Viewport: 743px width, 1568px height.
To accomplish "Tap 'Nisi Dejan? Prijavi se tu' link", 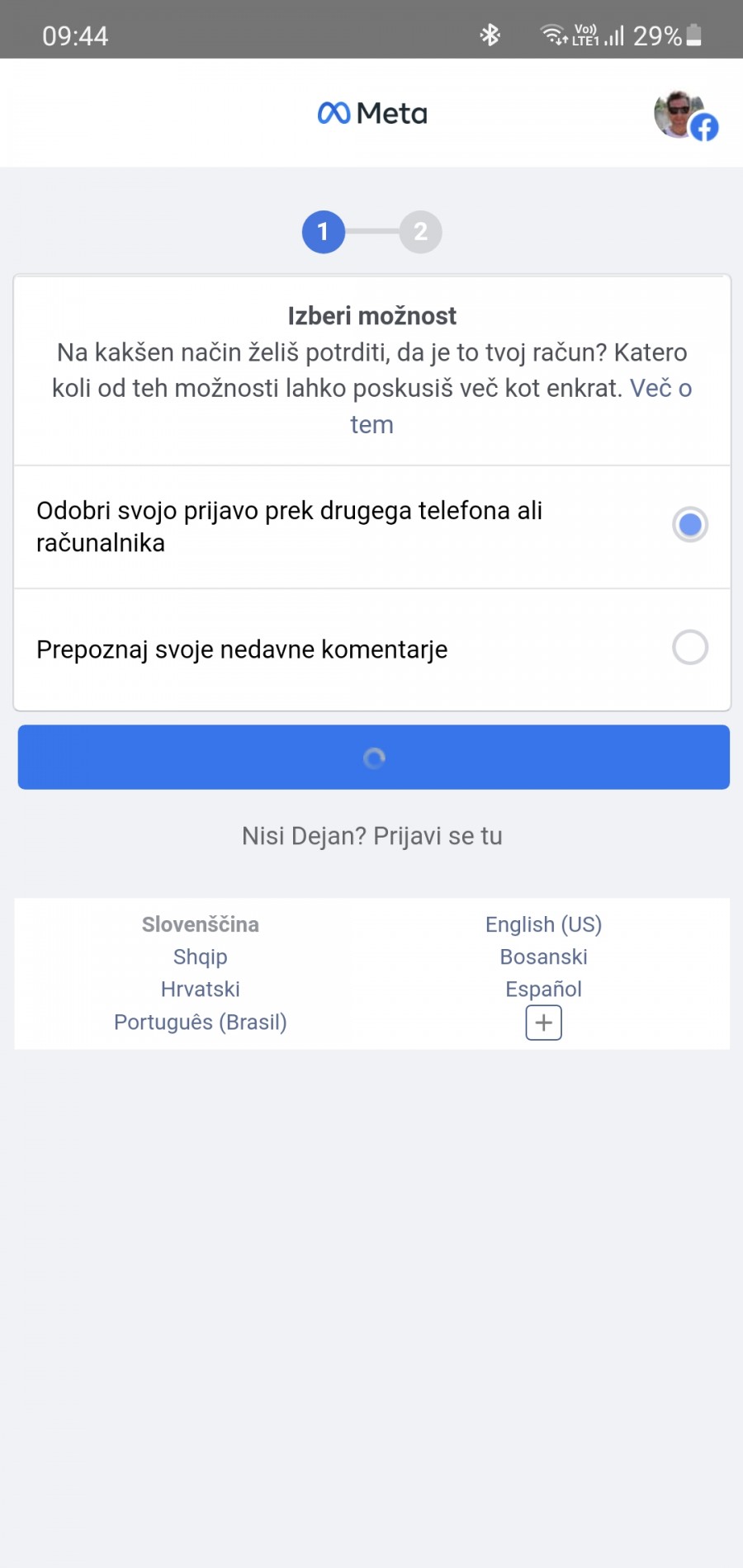I will [x=371, y=836].
